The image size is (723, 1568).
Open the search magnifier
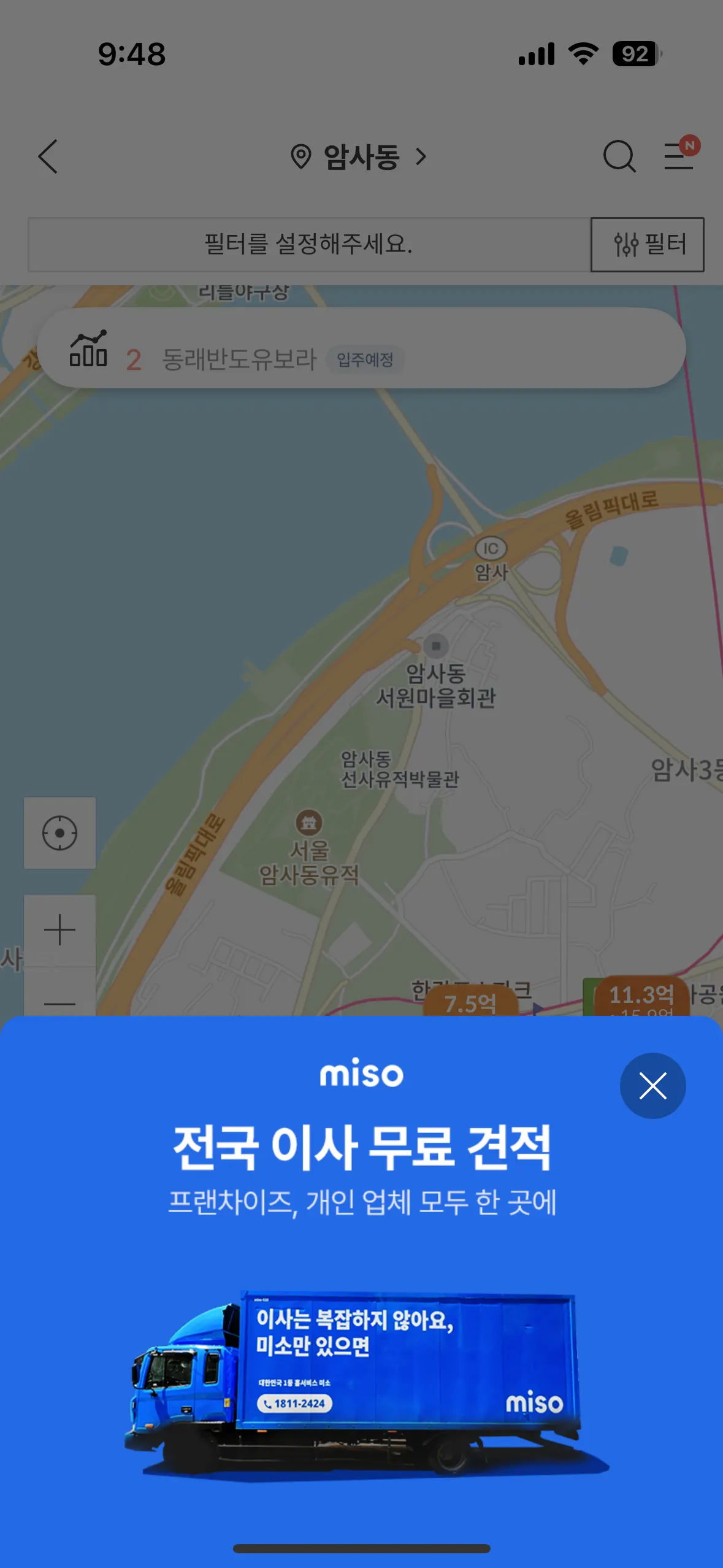[619, 157]
